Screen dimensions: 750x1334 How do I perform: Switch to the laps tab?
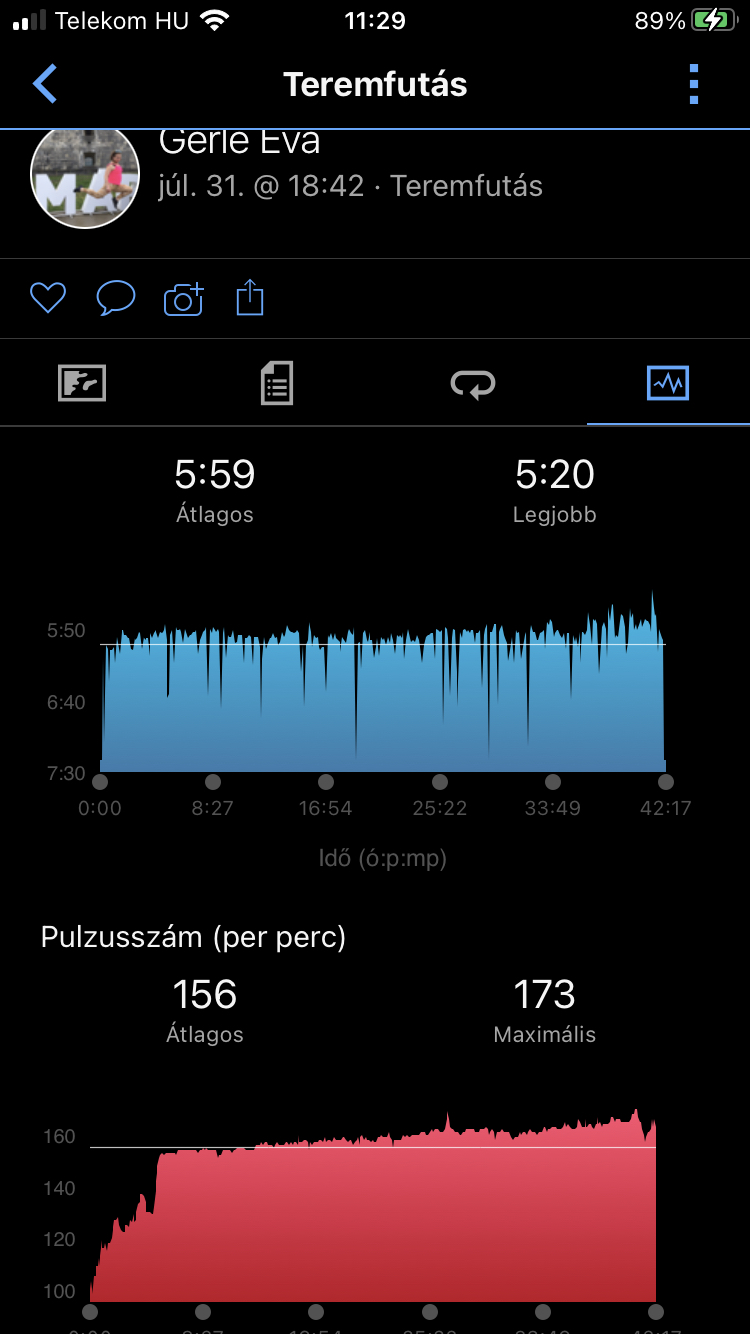coord(473,383)
